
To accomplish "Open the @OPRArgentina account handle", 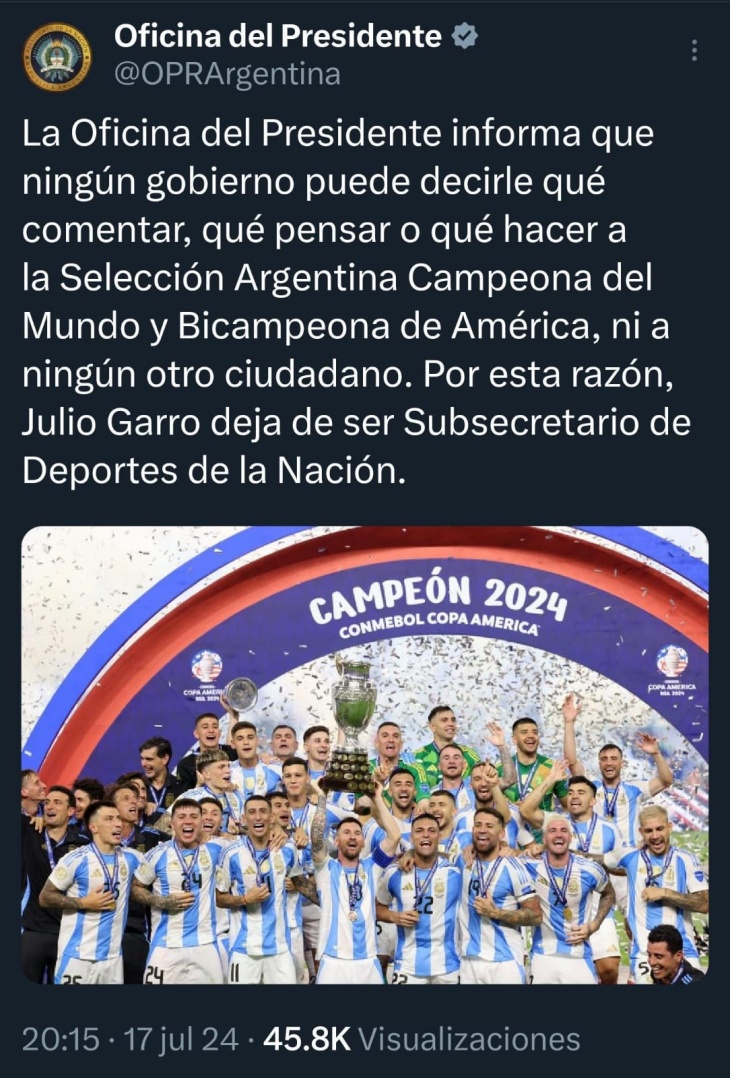I will [227, 75].
